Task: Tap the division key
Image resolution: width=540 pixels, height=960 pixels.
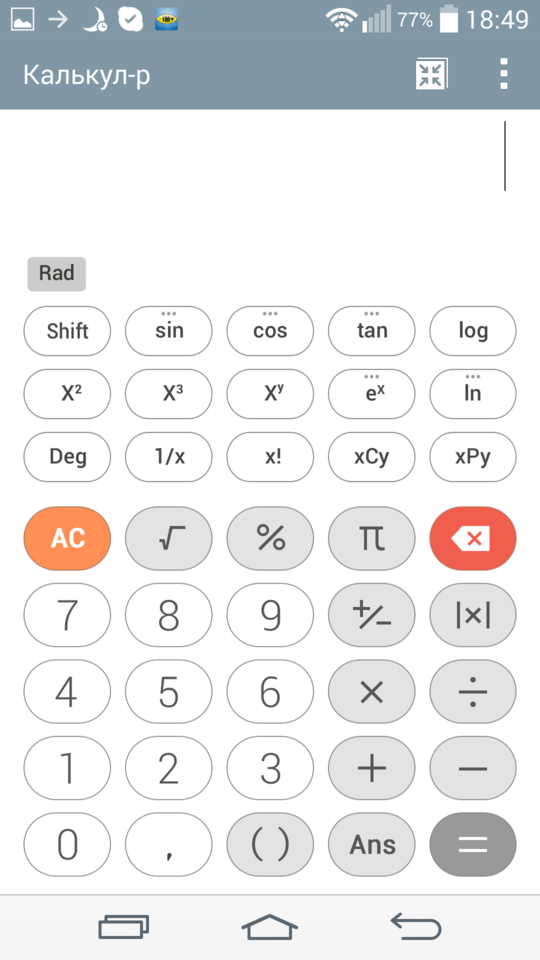Action: click(x=473, y=691)
